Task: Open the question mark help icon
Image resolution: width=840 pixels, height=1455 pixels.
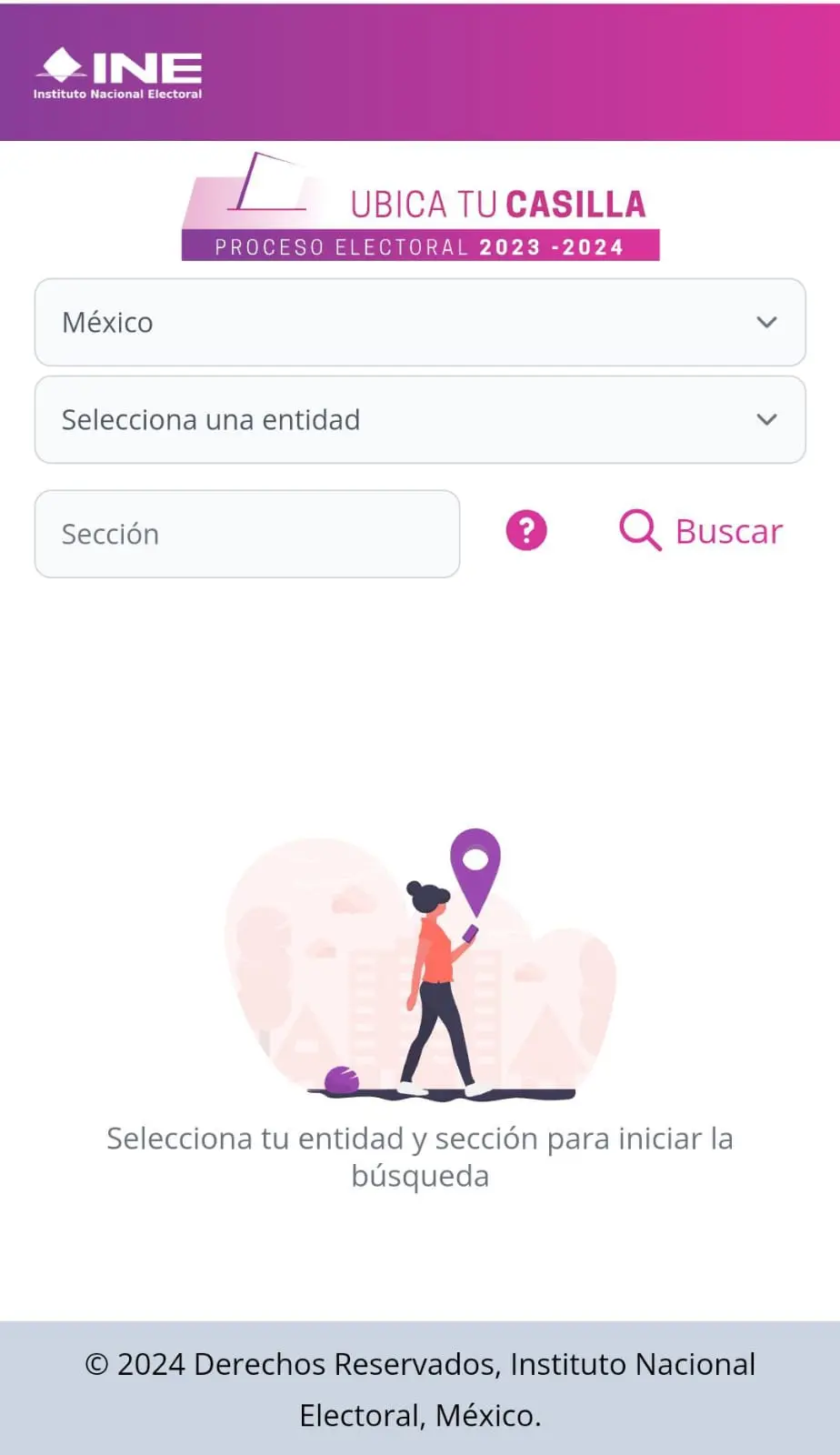Action: (526, 530)
